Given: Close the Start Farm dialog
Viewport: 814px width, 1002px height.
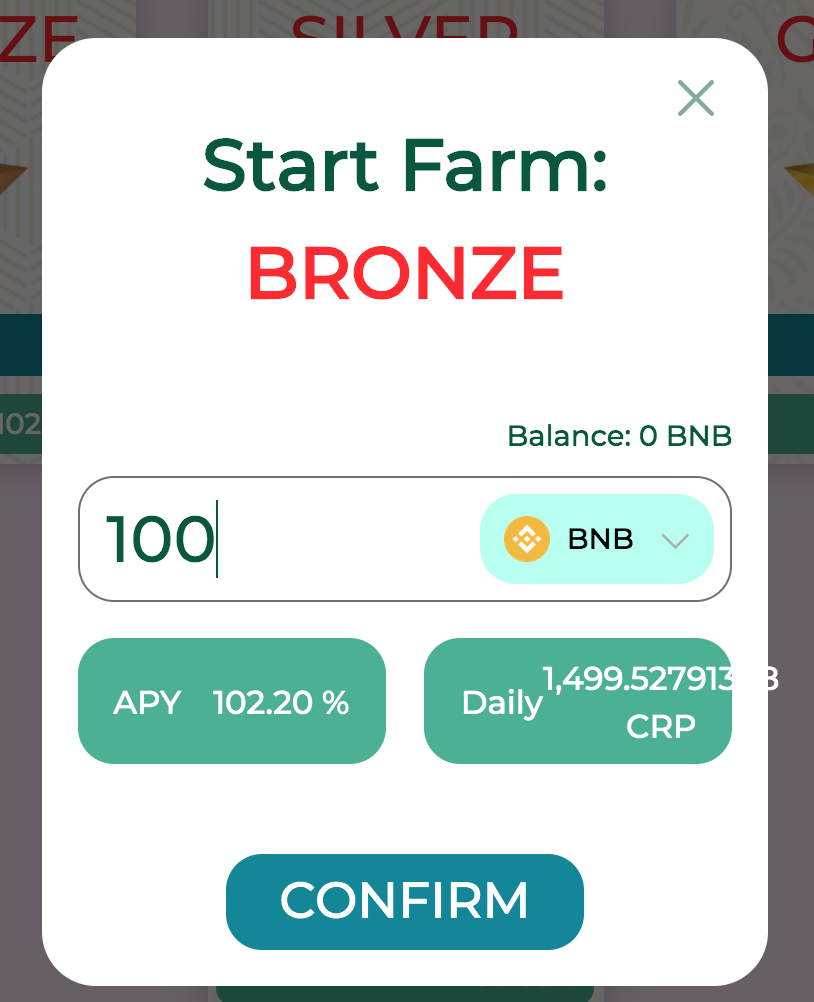Looking at the screenshot, I should click(695, 98).
